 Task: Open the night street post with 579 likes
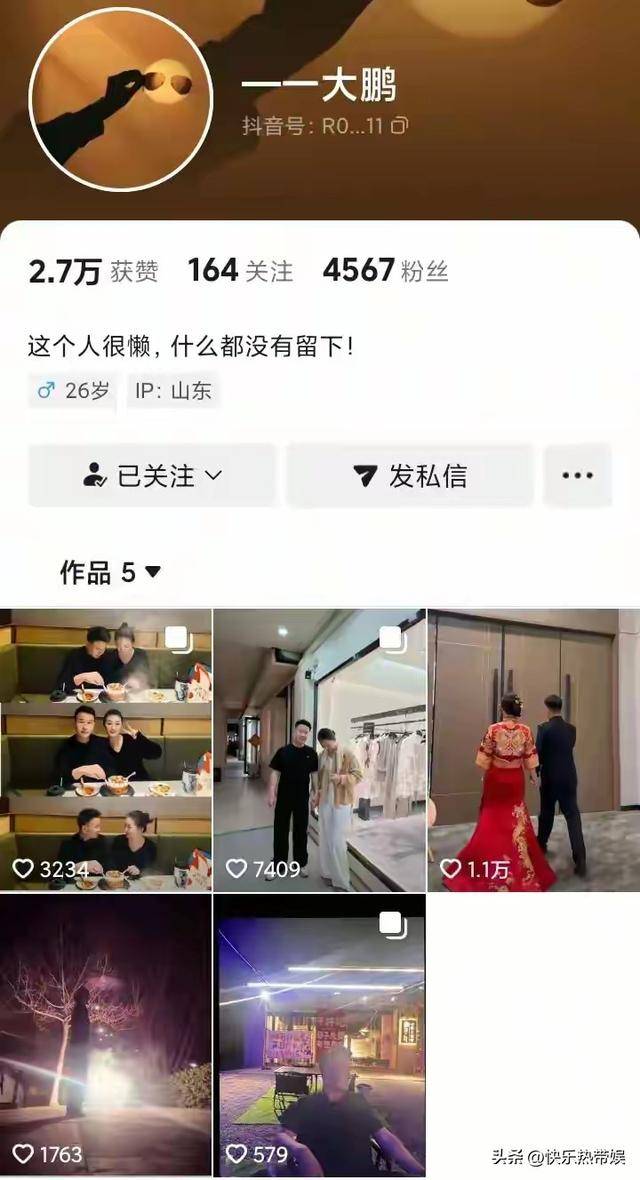(x=319, y=1035)
